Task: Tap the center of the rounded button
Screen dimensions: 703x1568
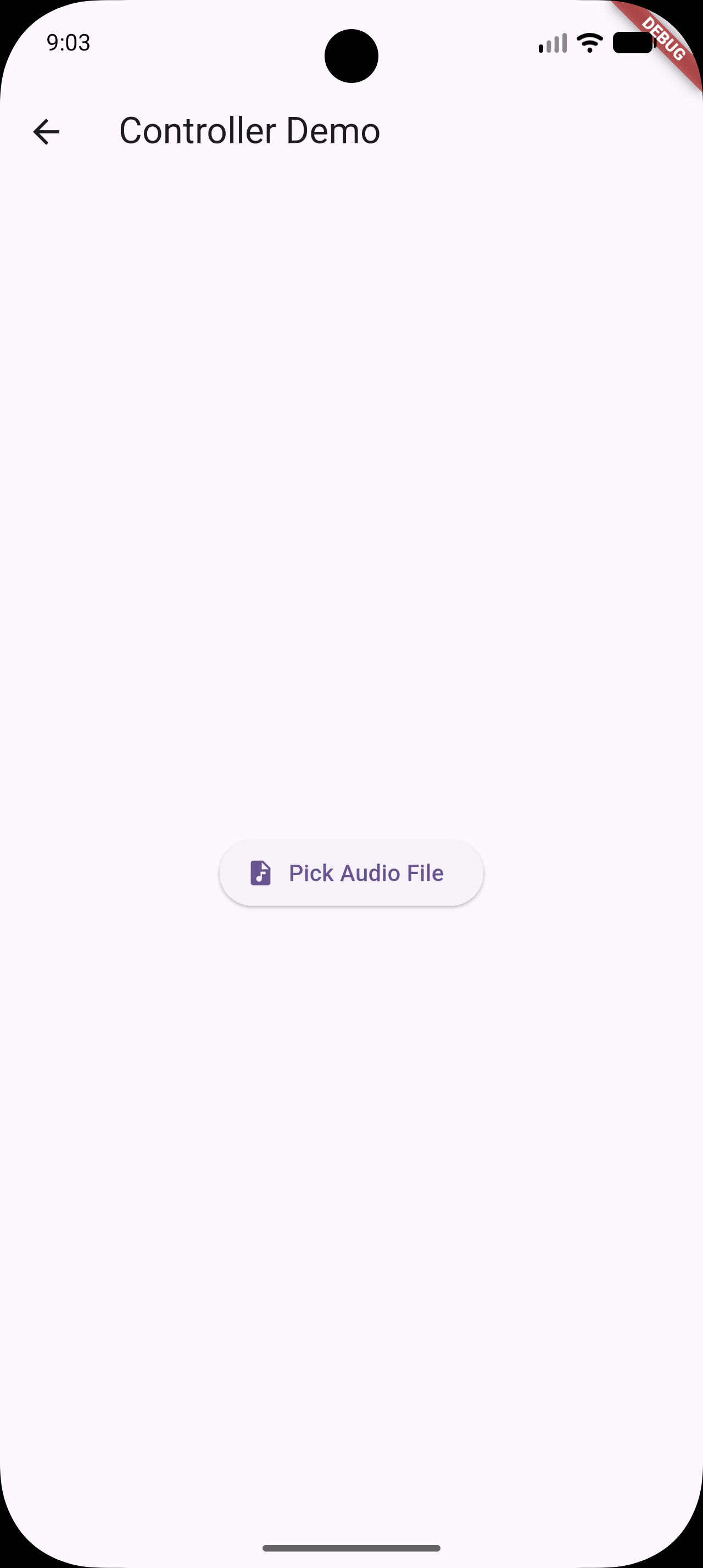Action: click(351, 873)
